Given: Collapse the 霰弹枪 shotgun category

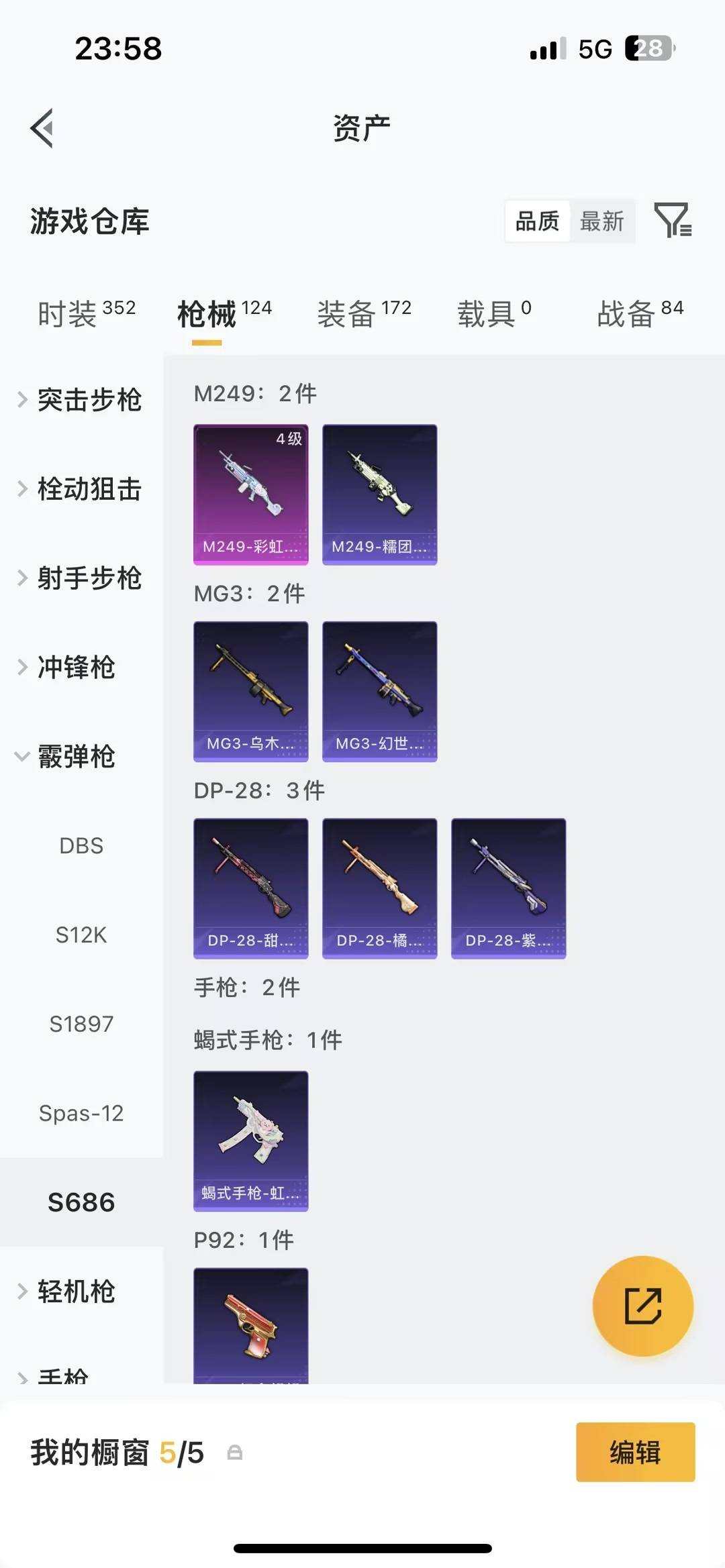Looking at the screenshot, I should click(x=74, y=757).
